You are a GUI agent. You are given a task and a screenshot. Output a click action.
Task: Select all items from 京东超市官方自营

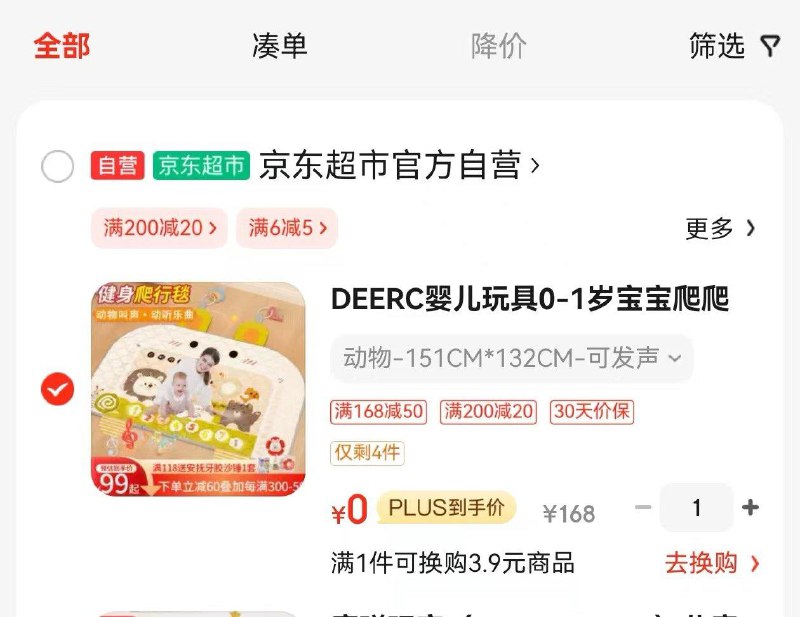click(57, 166)
